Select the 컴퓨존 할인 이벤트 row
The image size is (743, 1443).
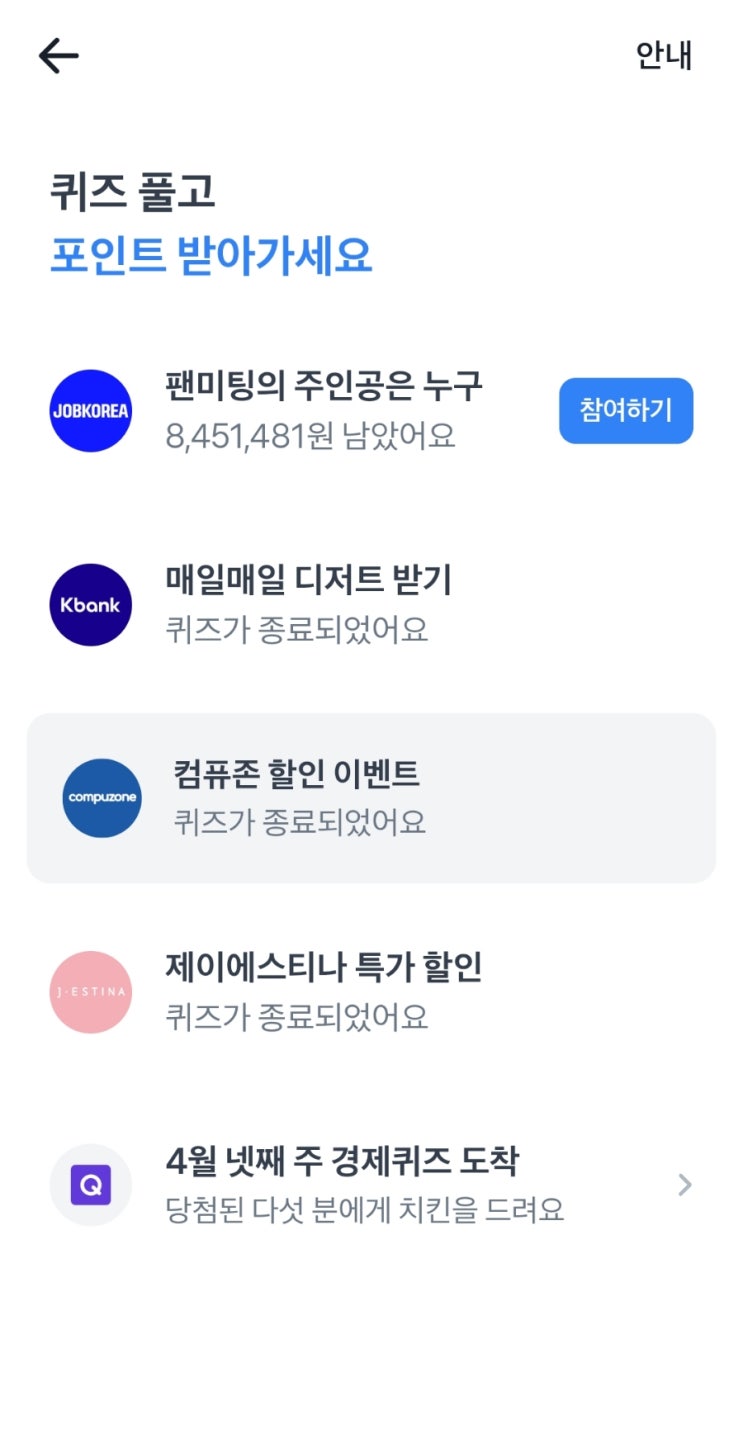click(371, 798)
